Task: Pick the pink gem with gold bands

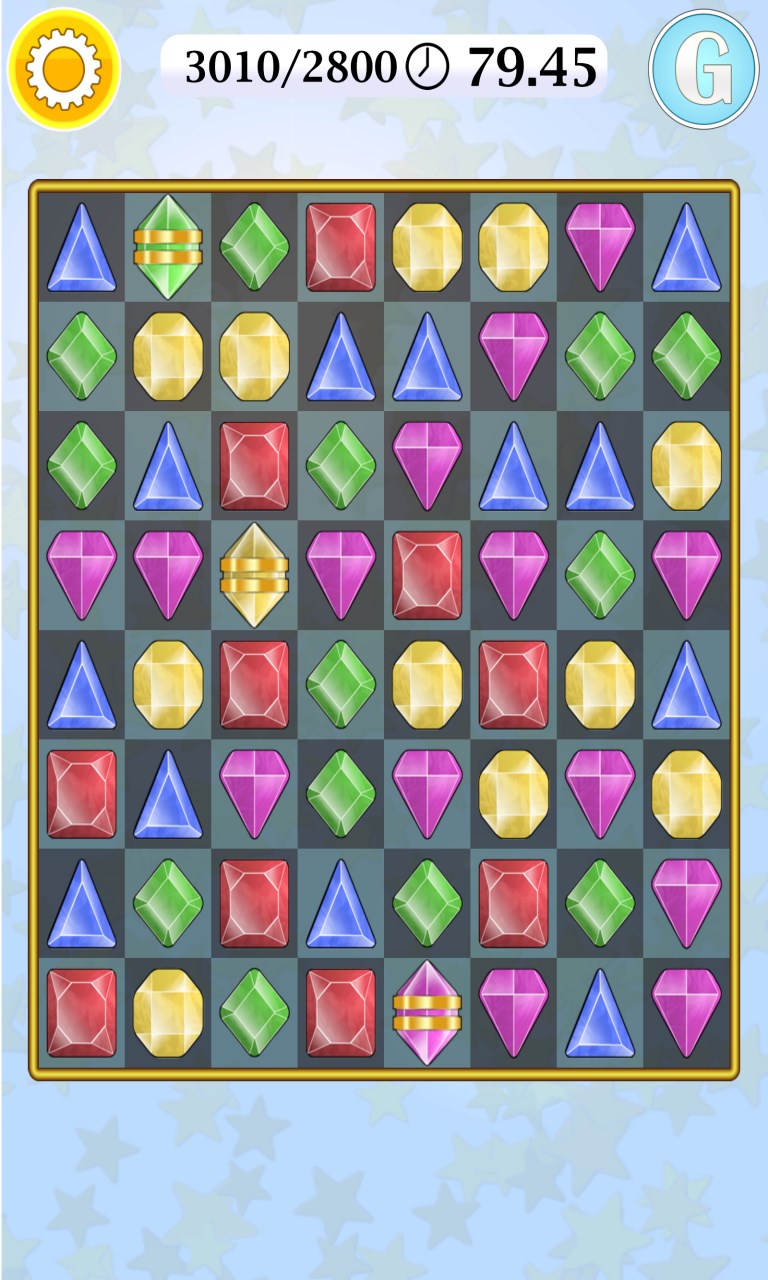Action: coord(427,1012)
